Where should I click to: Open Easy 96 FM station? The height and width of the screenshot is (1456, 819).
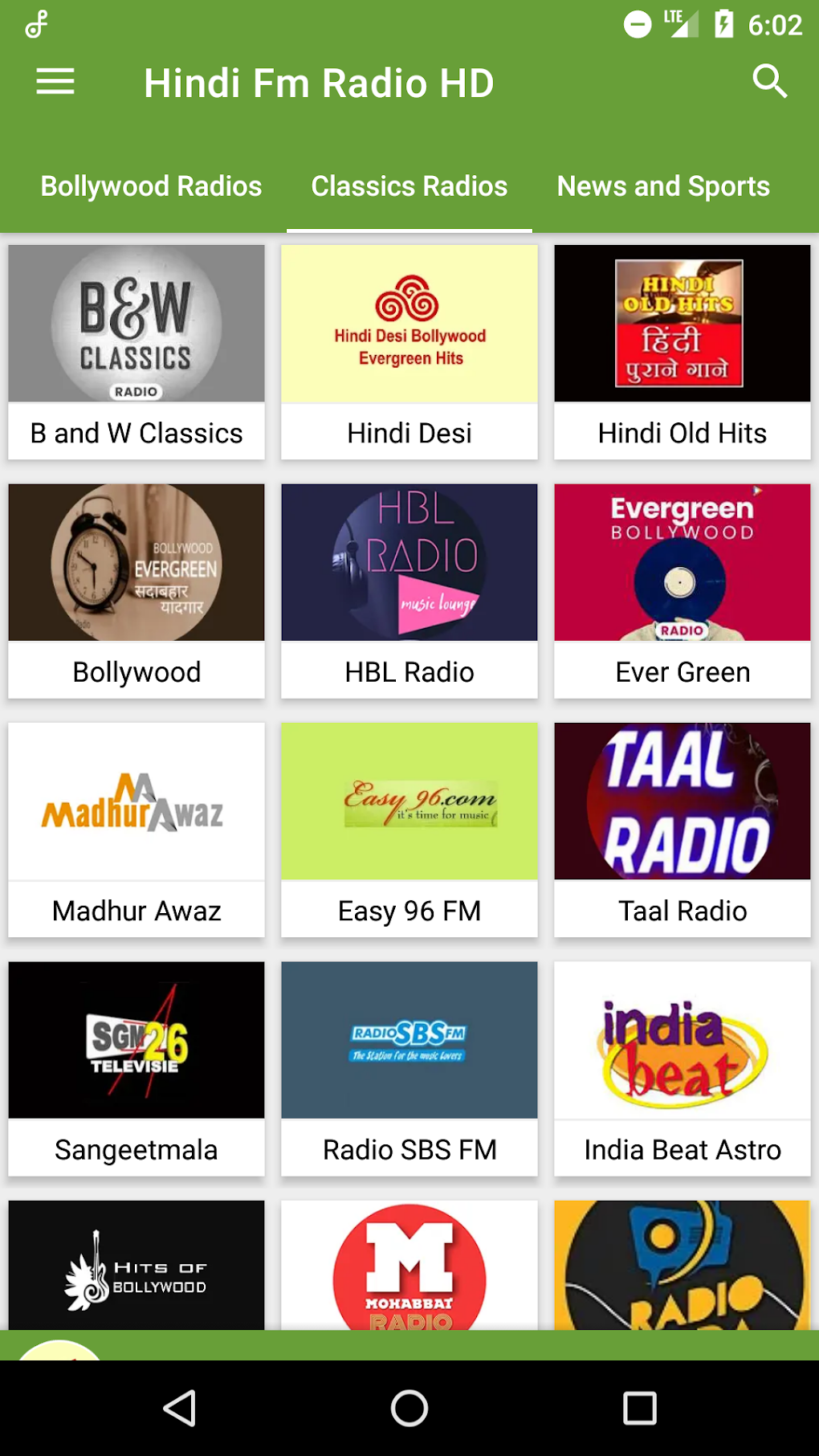[409, 829]
